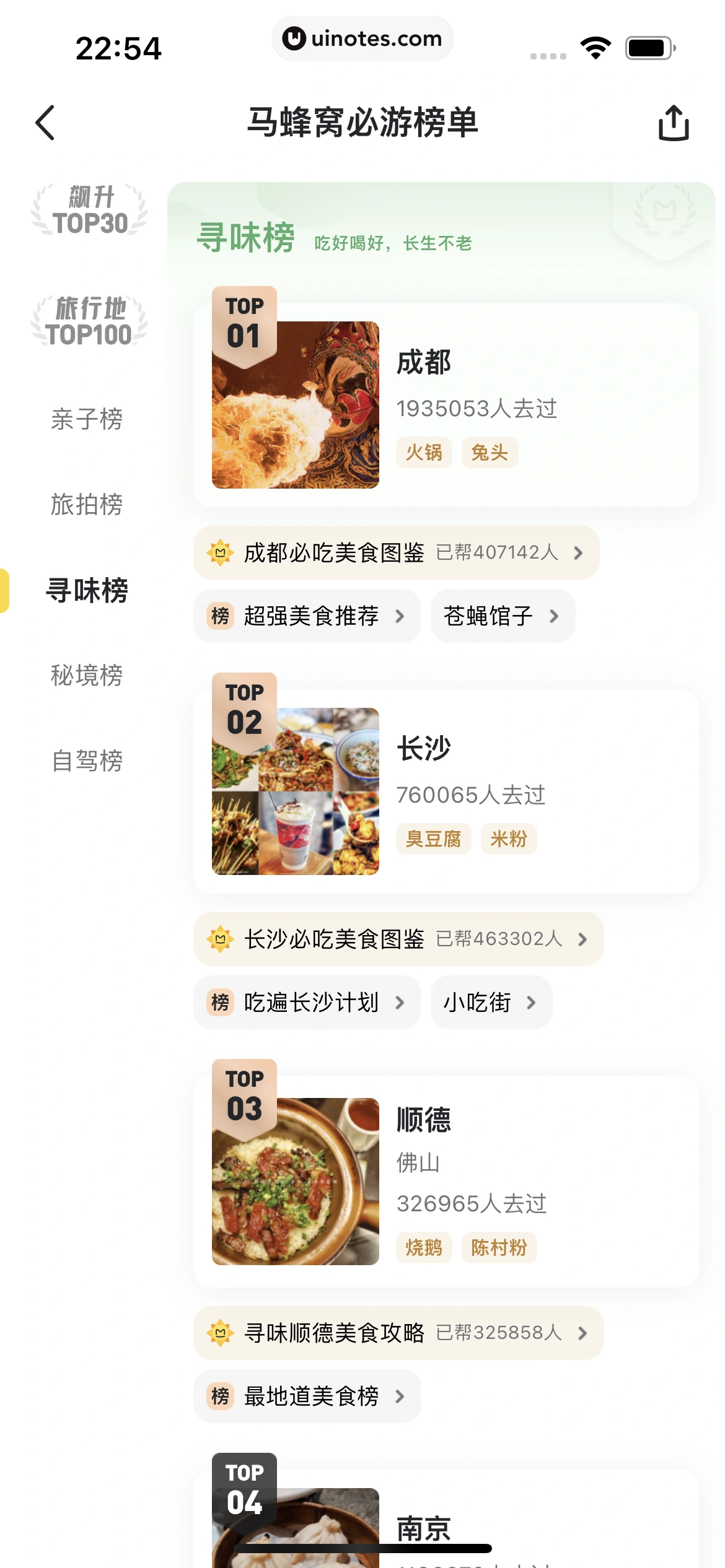Tap the back arrow at top left
The height and width of the screenshot is (1568, 725).
tap(45, 122)
